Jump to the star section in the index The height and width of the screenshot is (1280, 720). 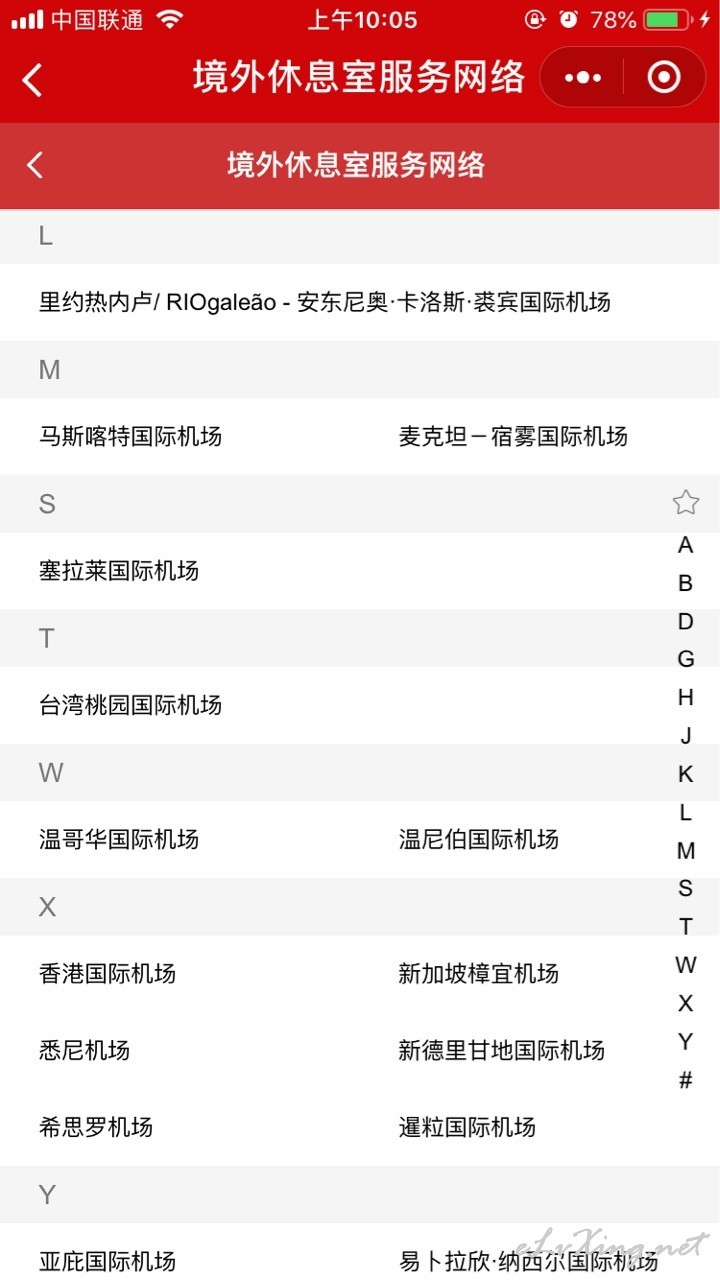click(685, 502)
